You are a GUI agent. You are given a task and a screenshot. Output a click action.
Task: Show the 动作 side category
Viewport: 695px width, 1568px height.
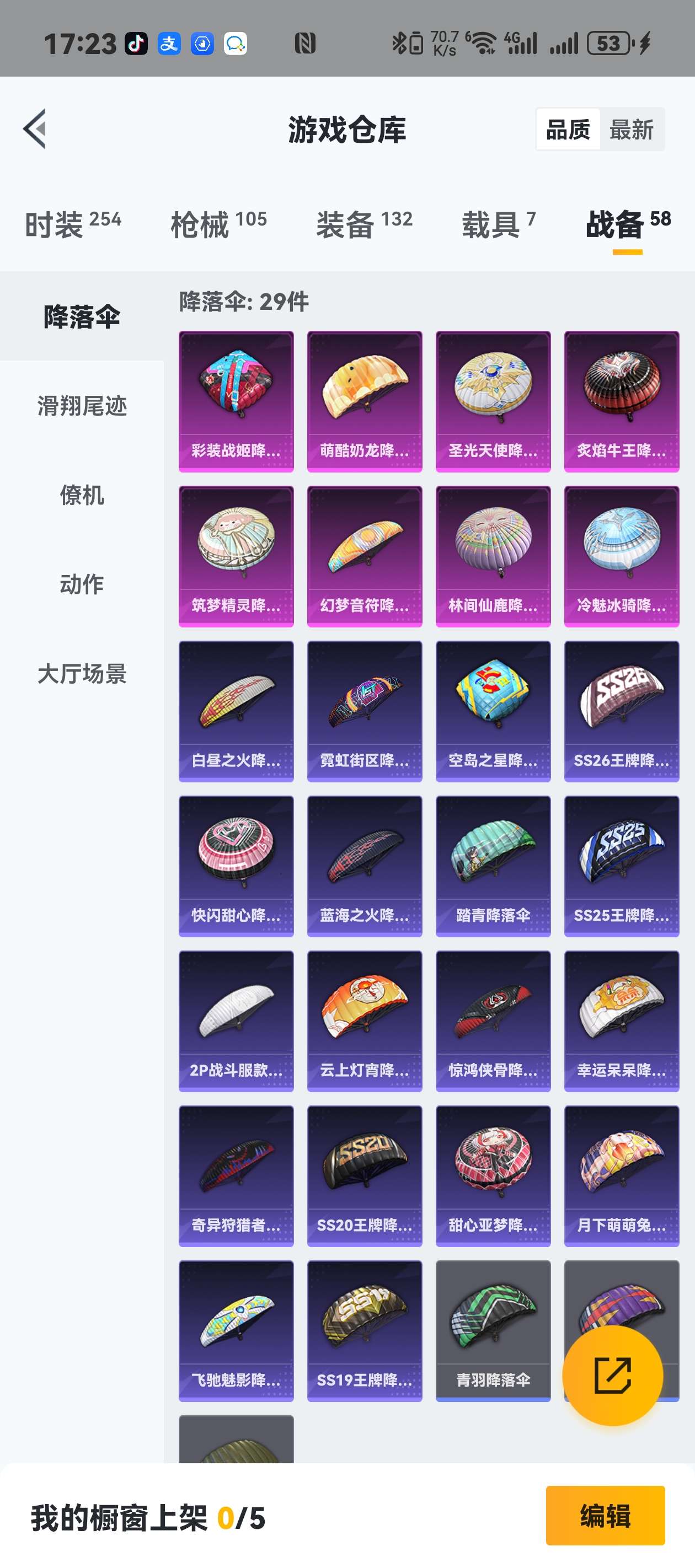point(82,584)
